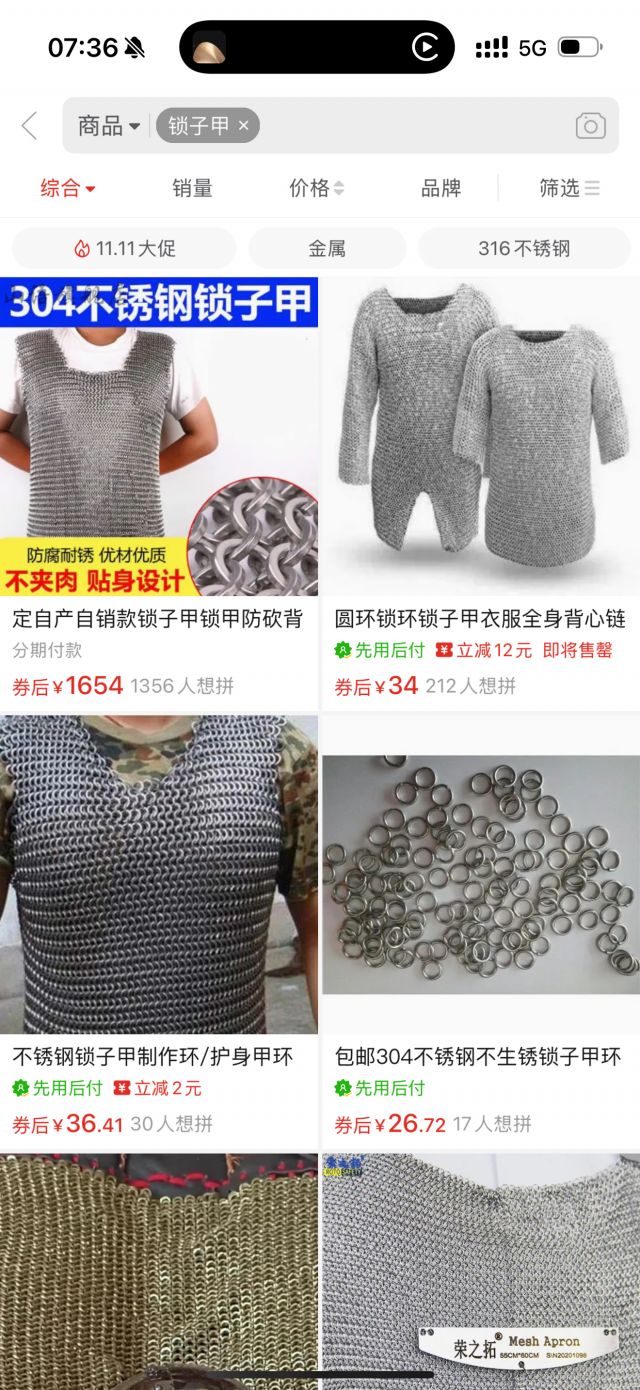Open the 商品 search type dropdown

[x=108, y=126]
